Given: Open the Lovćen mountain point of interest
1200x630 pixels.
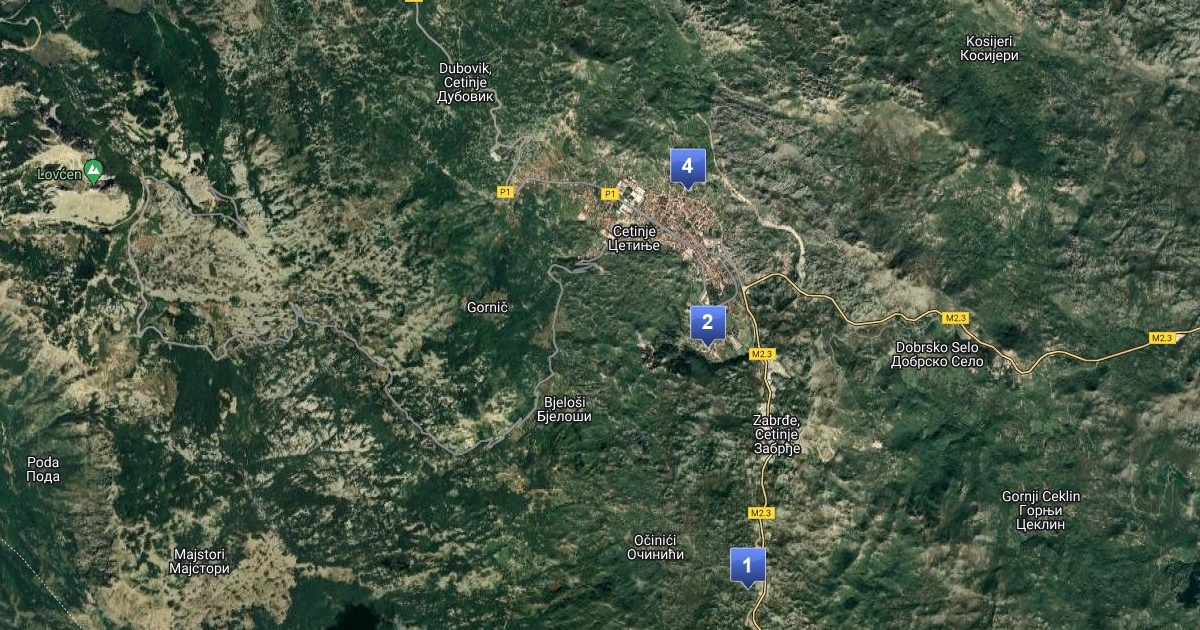Looking at the screenshot, I should click(93, 171).
